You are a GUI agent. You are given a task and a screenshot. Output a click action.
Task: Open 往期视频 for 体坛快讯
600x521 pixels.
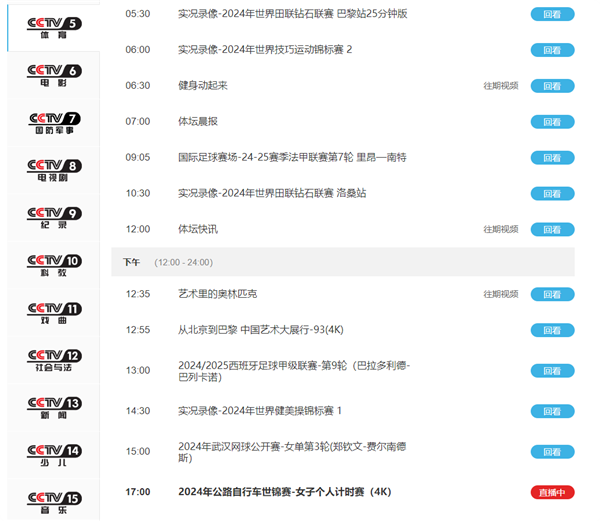501,230
